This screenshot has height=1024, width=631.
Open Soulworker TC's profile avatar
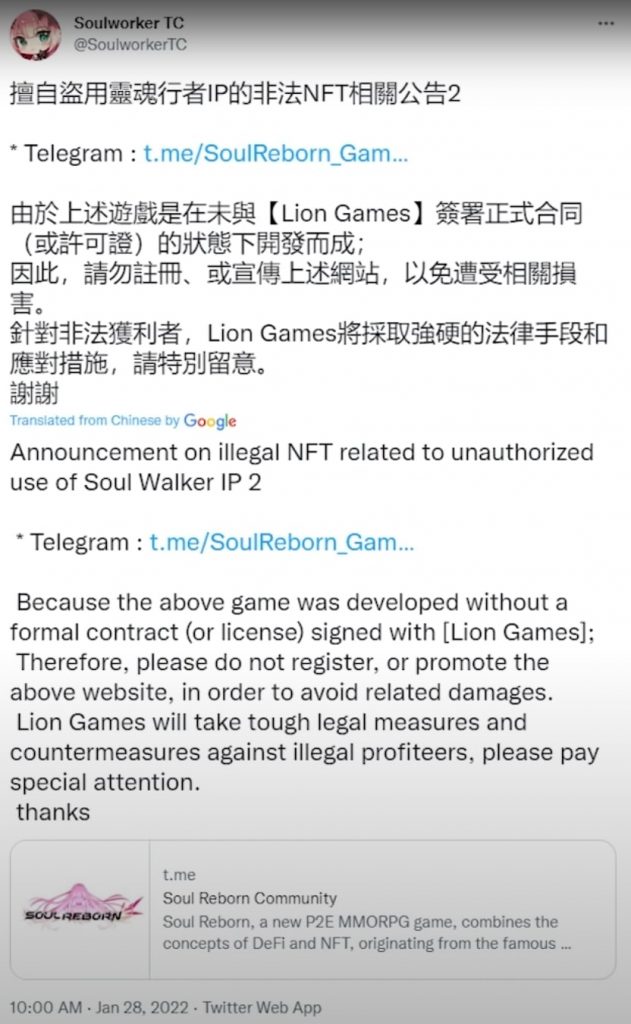point(36,35)
